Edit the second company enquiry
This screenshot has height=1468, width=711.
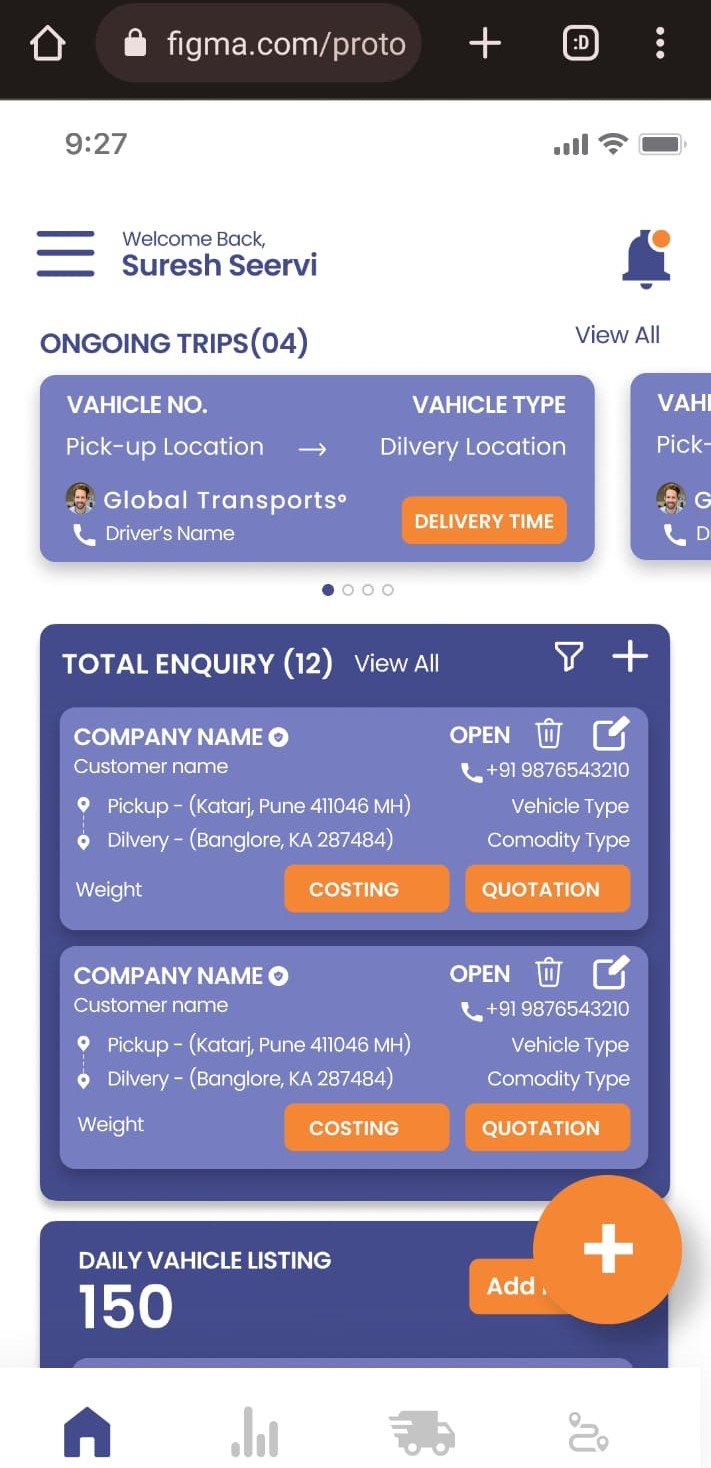click(611, 973)
